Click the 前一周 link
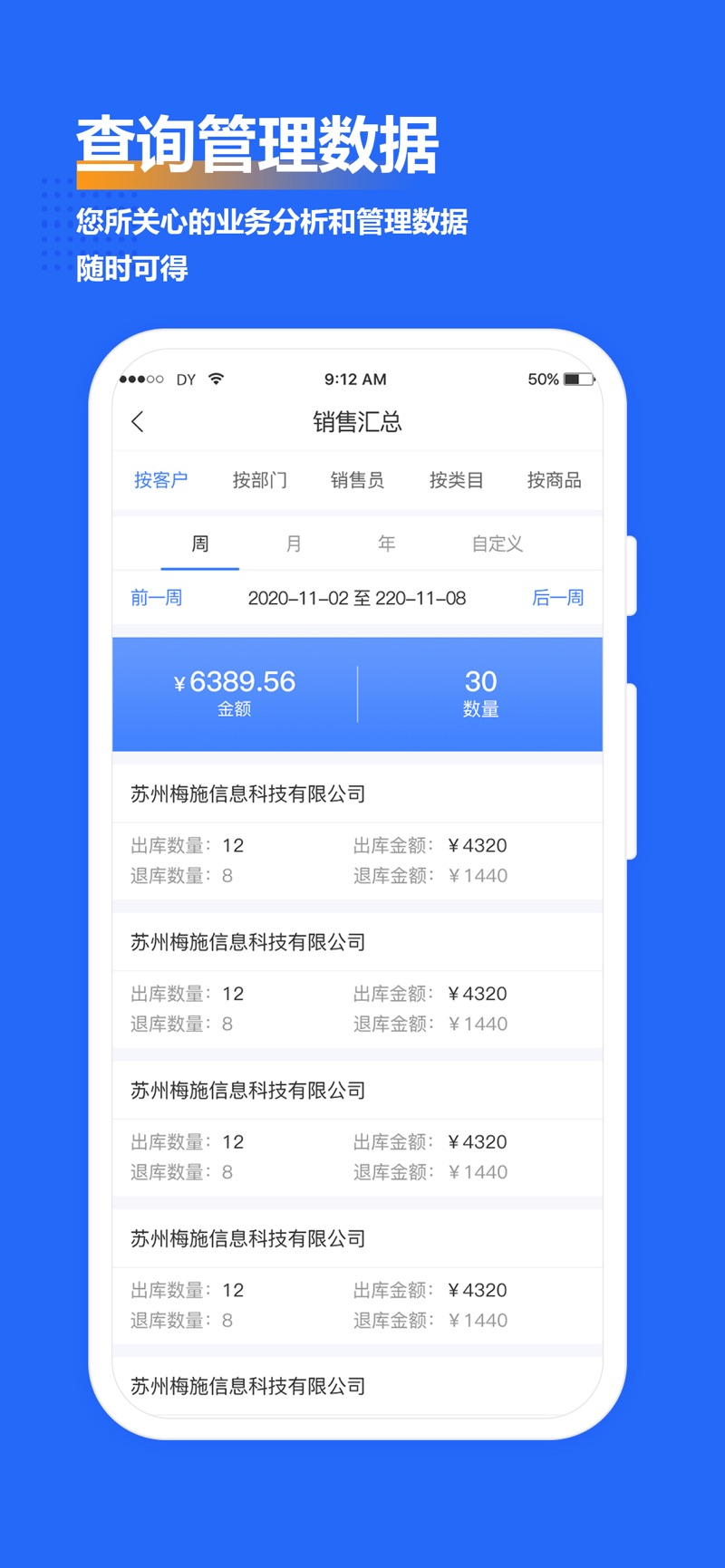Viewport: 725px width, 1568px height. coord(156,598)
